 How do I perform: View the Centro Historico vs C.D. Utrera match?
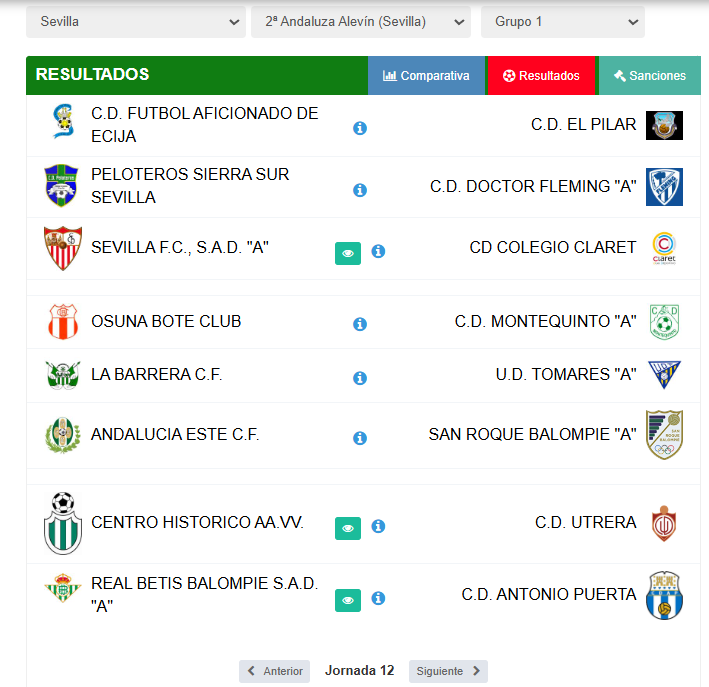click(x=348, y=527)
